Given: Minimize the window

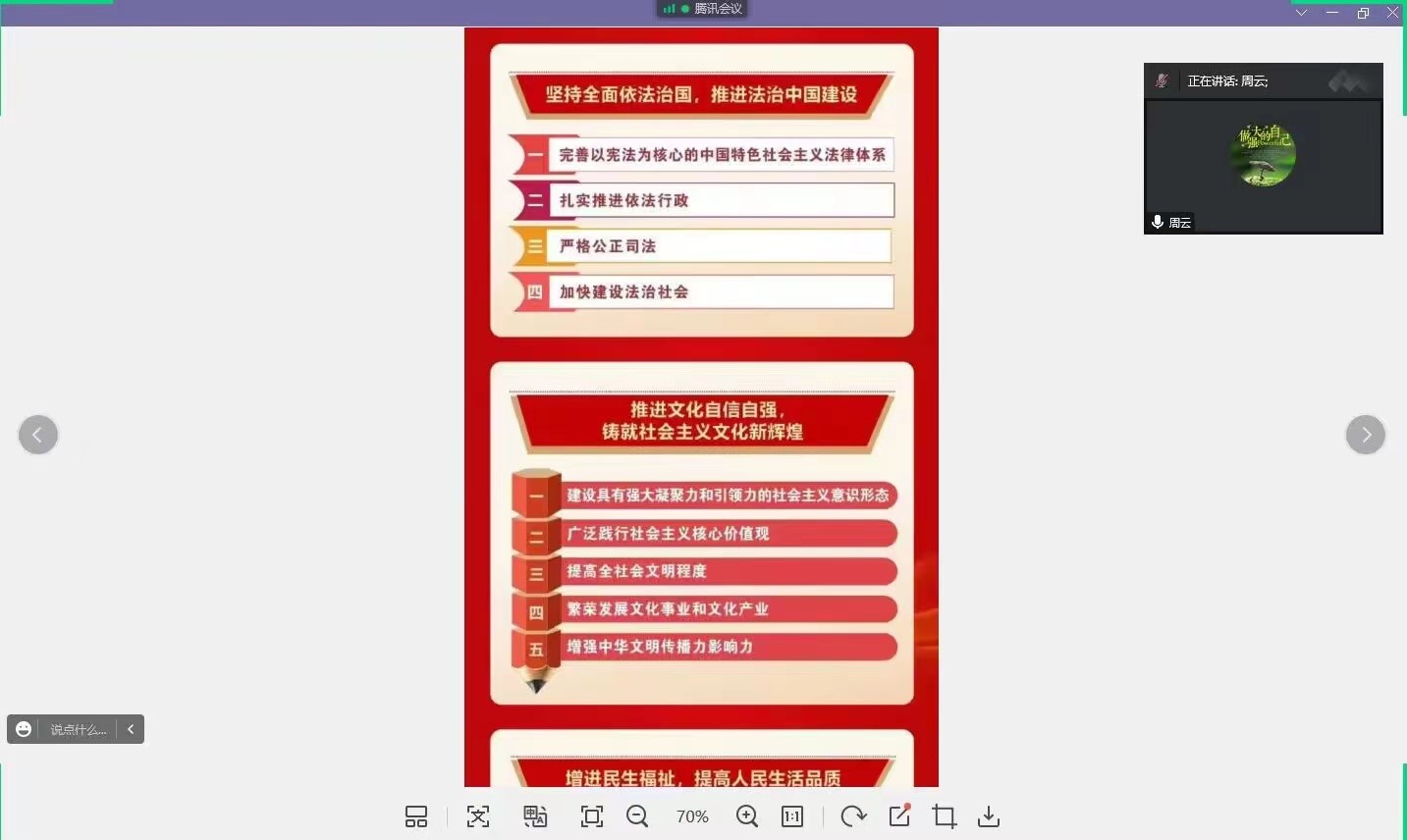Looking at the screenshot, I should pos(1332,13).
